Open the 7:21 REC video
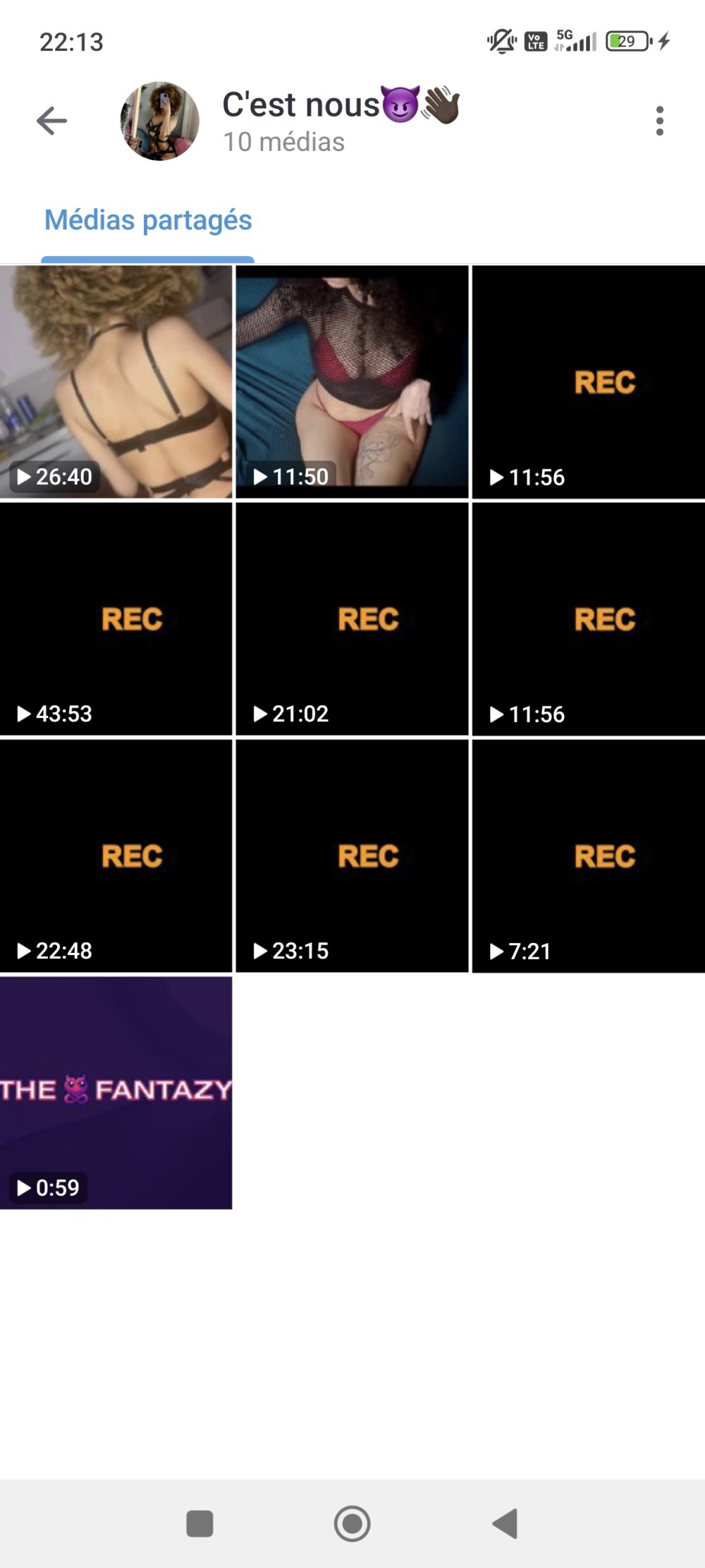This screenshot has width=705, height=1568. coord(588,856)
